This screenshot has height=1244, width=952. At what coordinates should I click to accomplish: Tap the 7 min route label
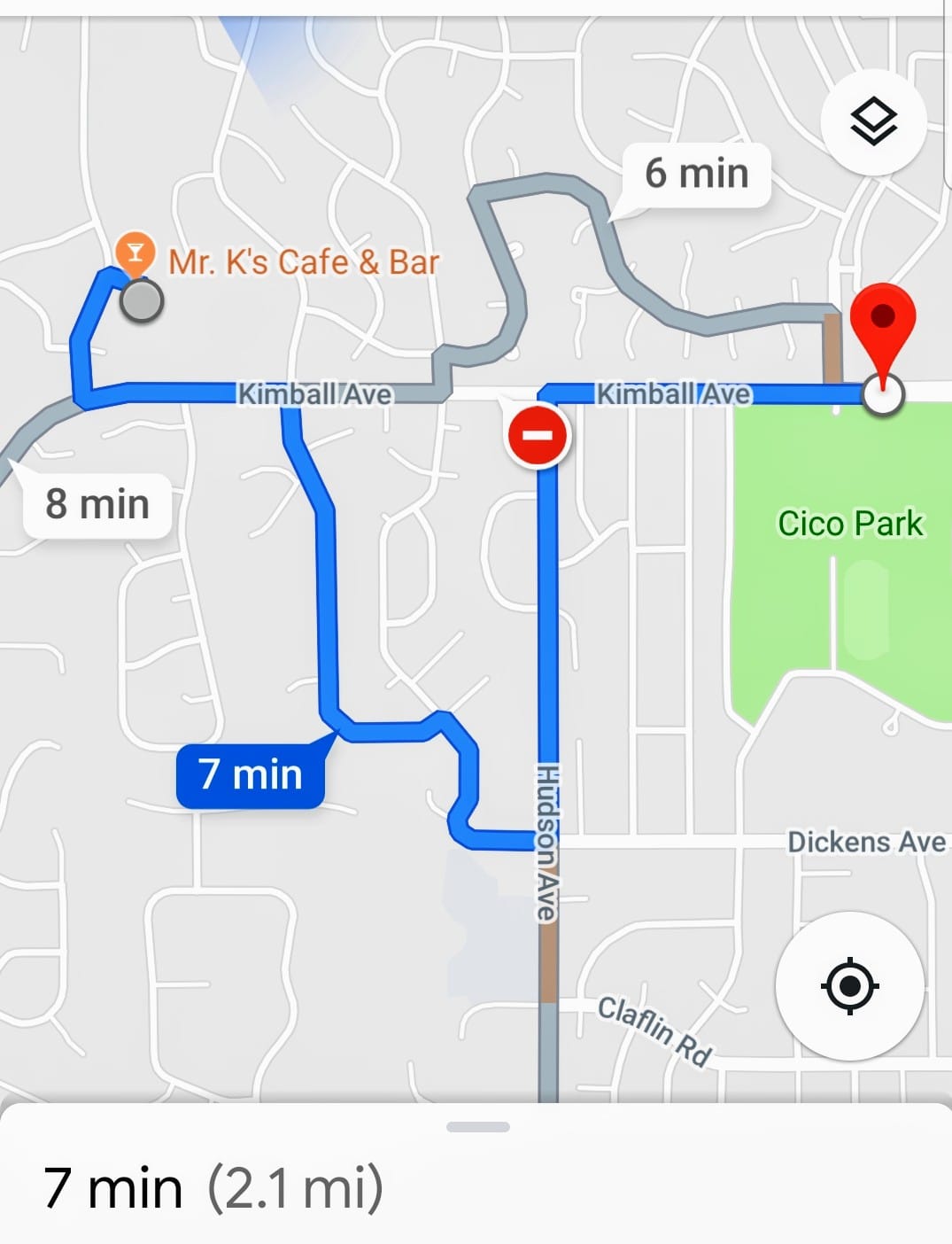pyautogui.click(x=251, y=775)
